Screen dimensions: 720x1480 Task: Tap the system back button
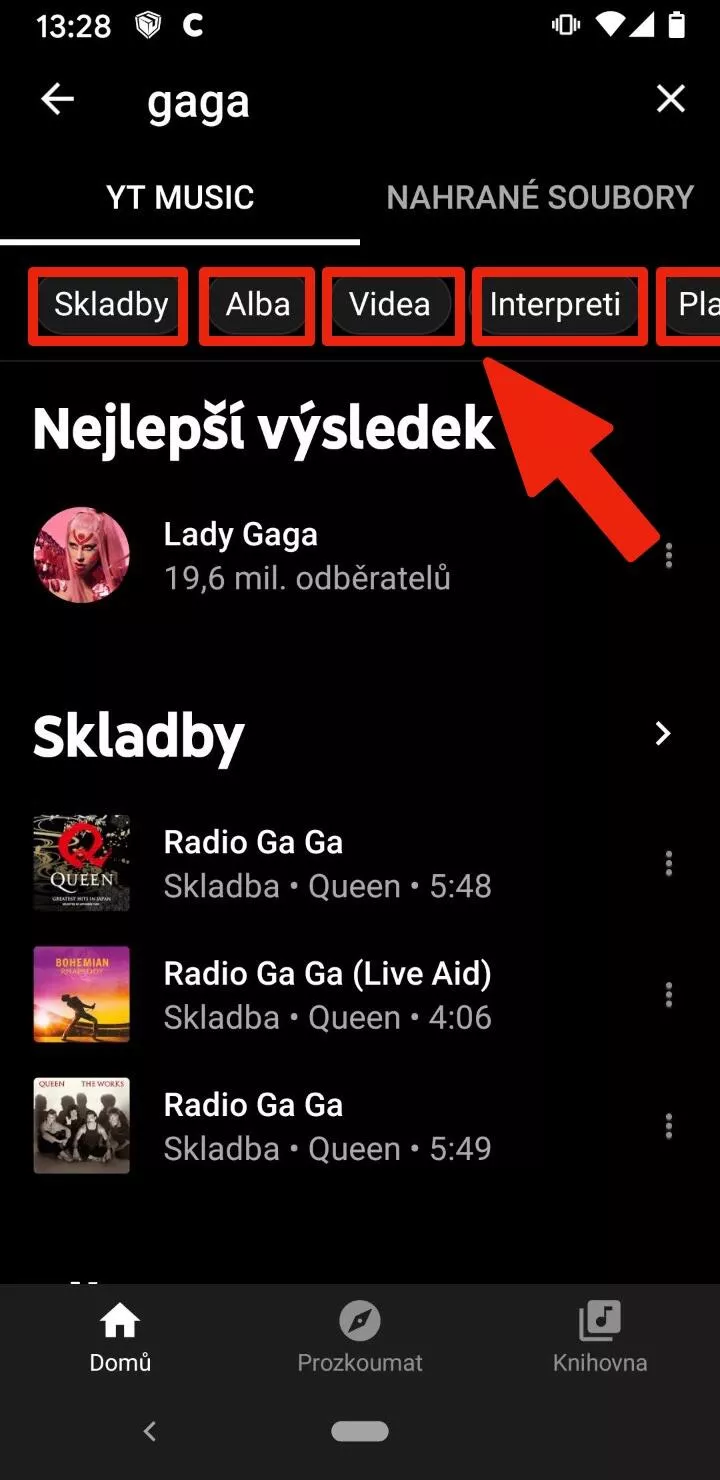tap(150, 1432)
